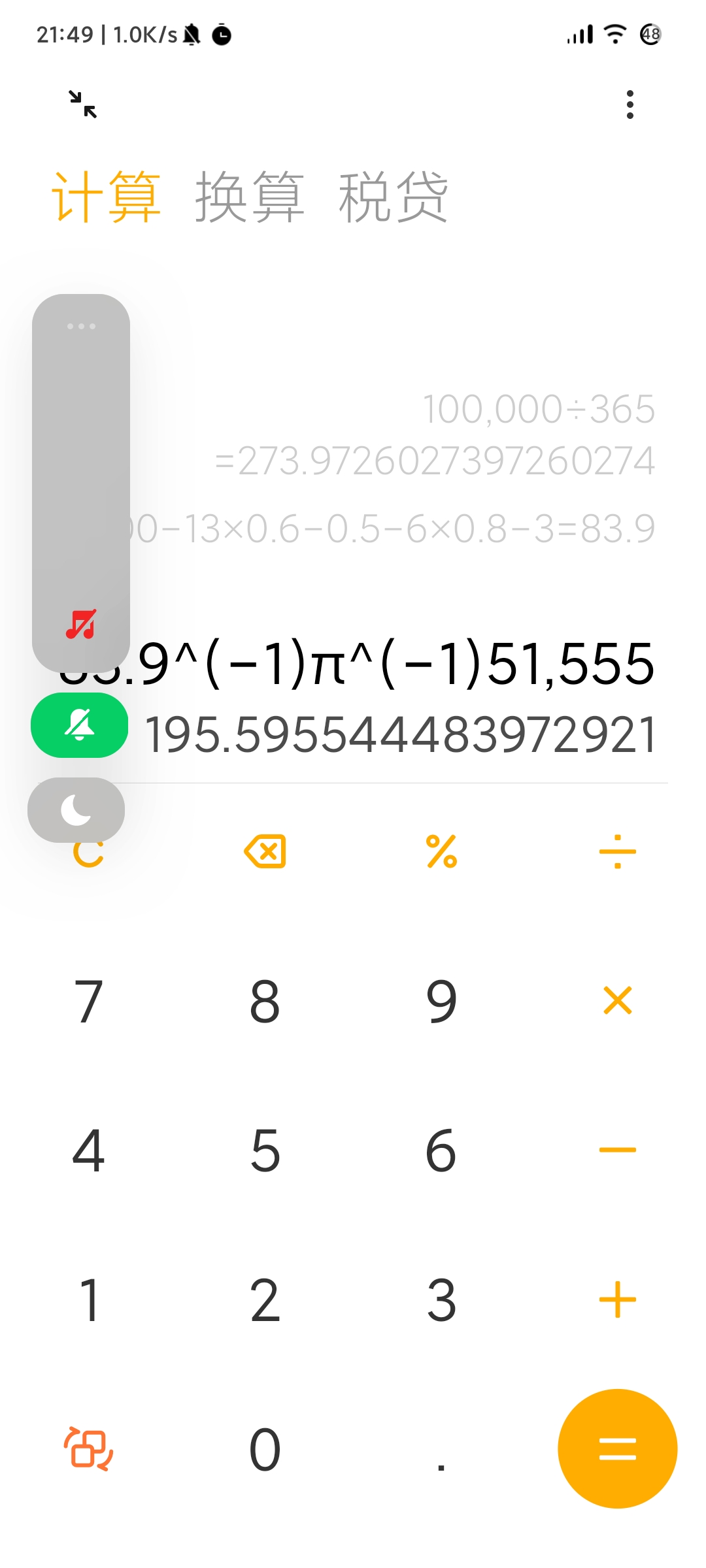Enter digit 0

coord(265,1449)
